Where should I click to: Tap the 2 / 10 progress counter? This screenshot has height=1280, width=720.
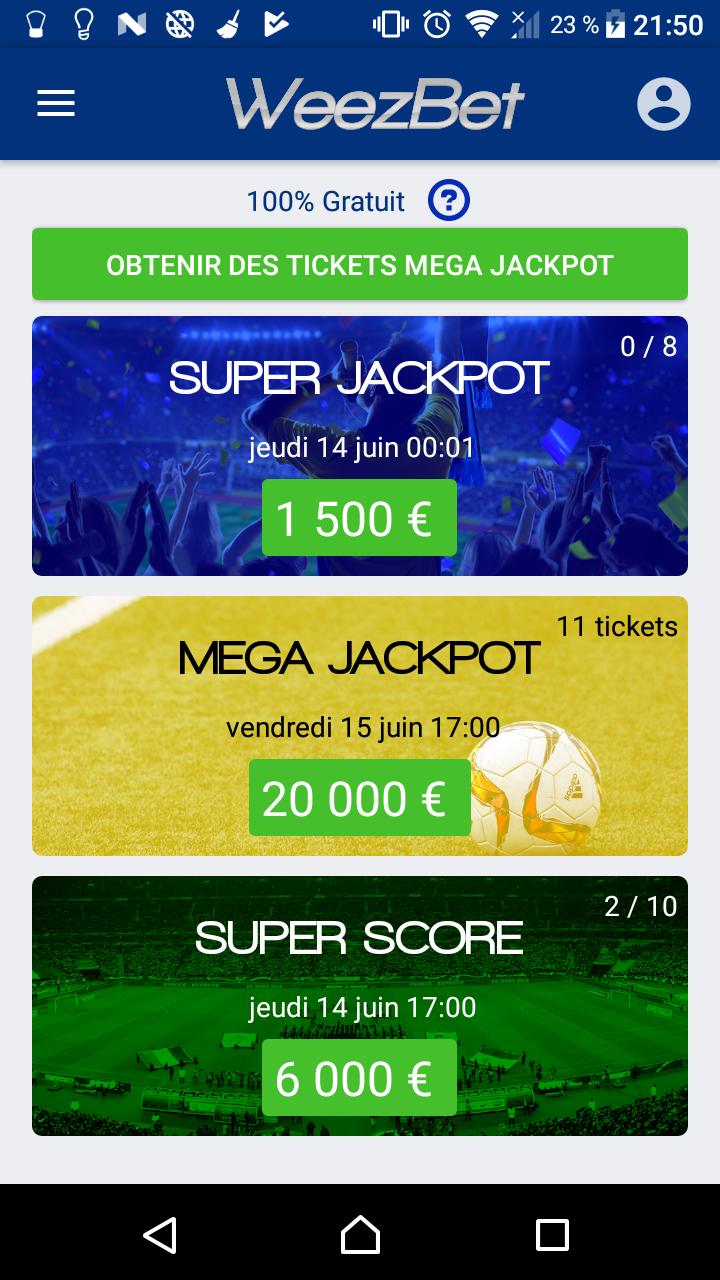[x=641, y=904]
